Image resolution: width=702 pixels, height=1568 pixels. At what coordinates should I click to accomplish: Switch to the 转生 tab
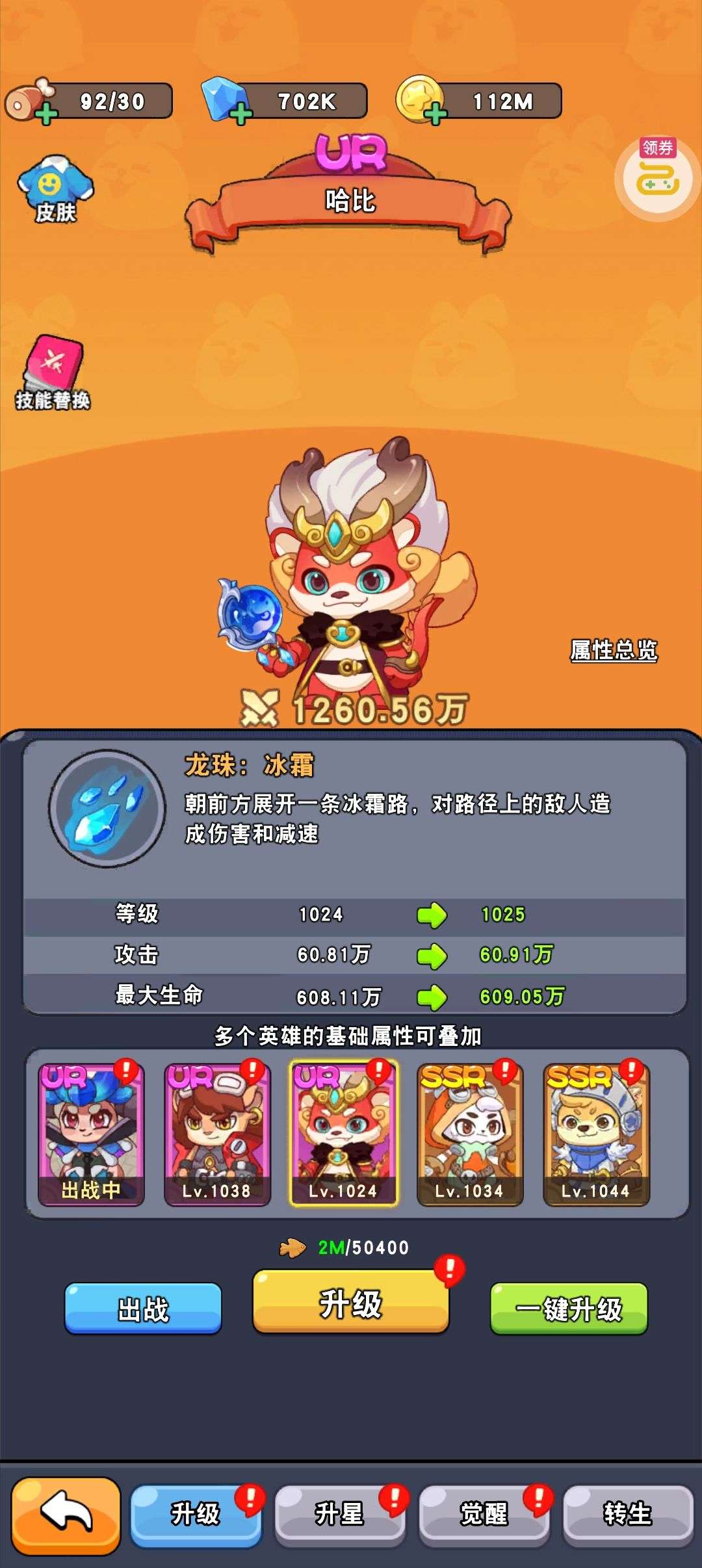tap(628, 1515)
